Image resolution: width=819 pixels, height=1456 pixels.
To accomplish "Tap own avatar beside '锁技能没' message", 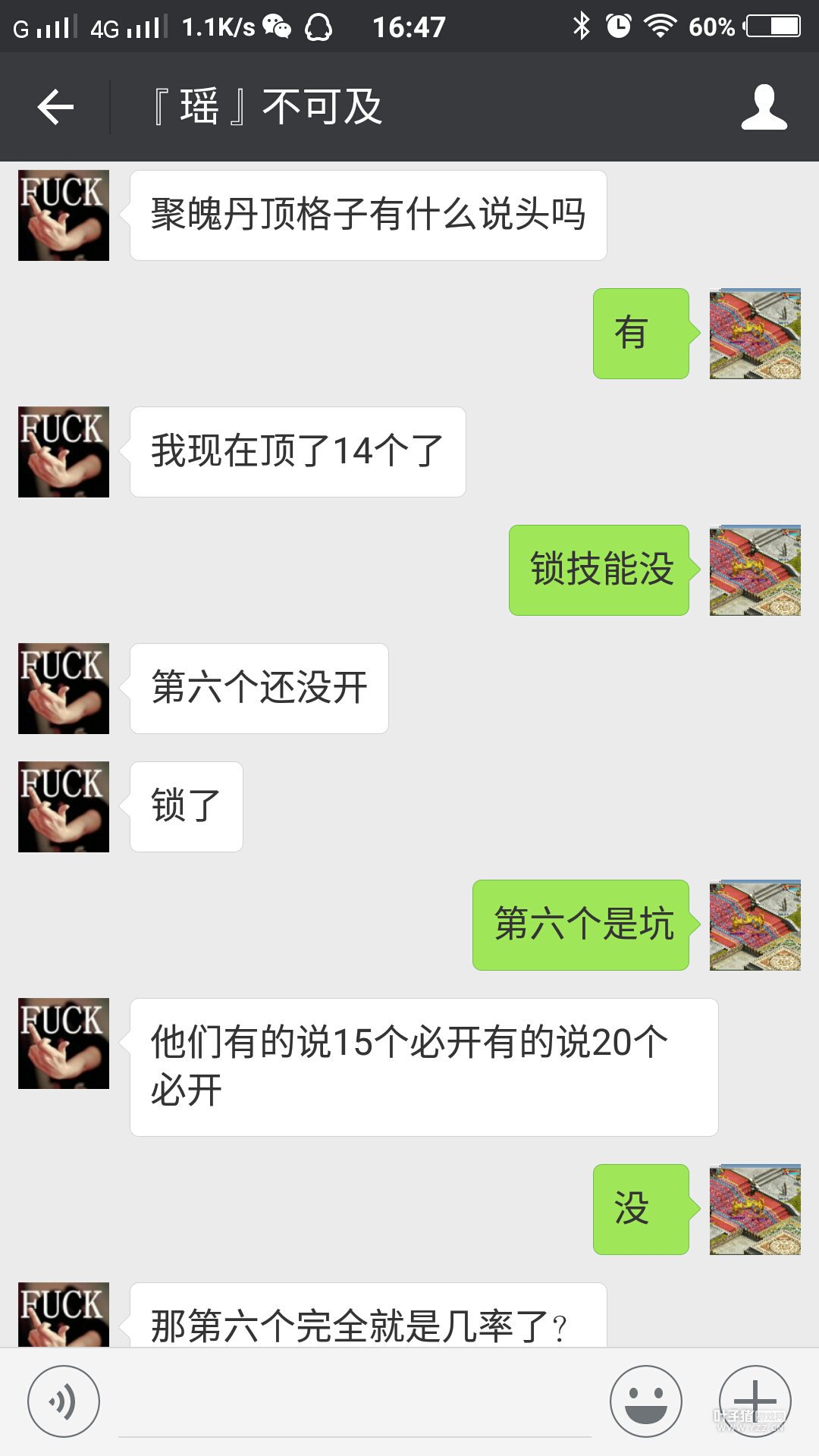I will pyautogui.click(x=755, y=570).
